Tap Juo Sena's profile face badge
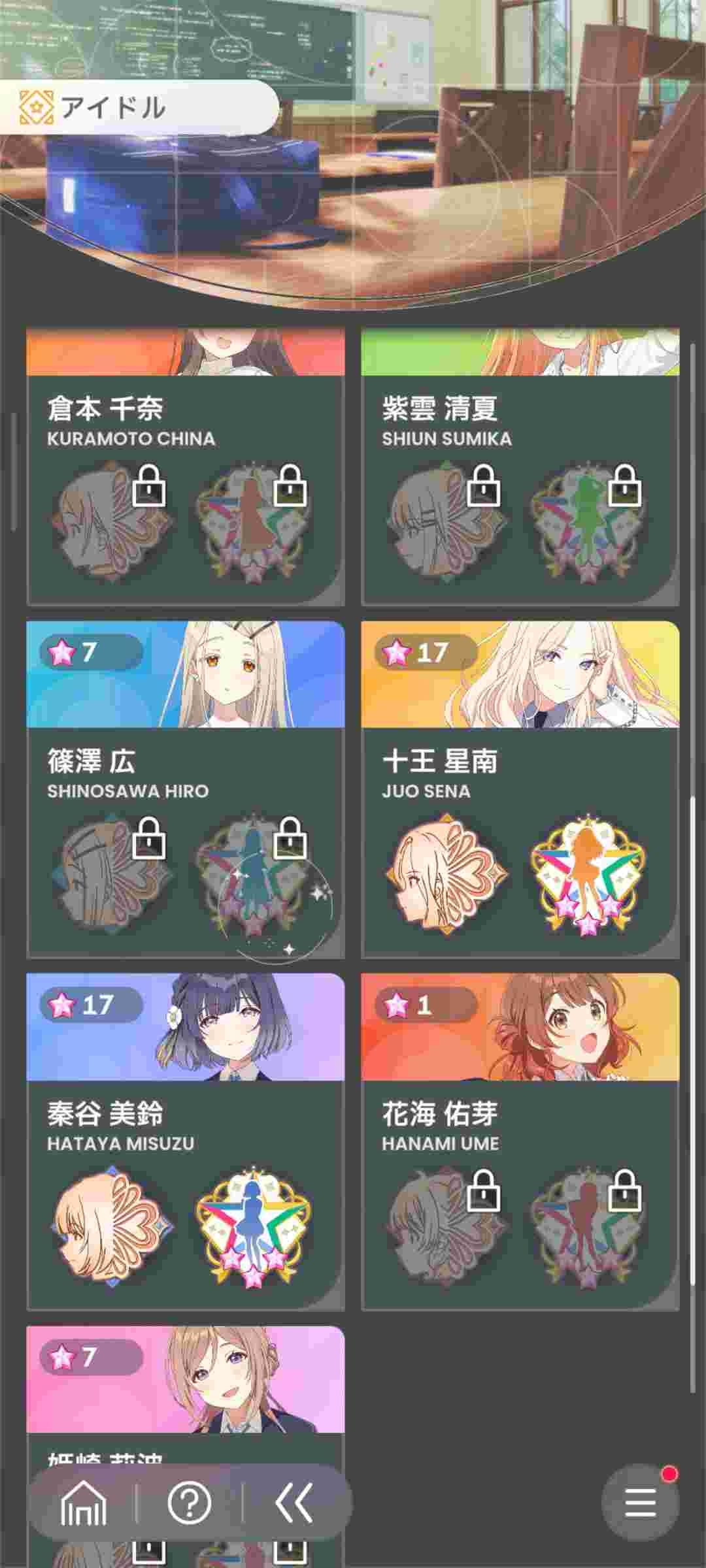Image resolution: width=706 pixels, height=1568 pixels. pyautogui.click(x=446, y=872)
